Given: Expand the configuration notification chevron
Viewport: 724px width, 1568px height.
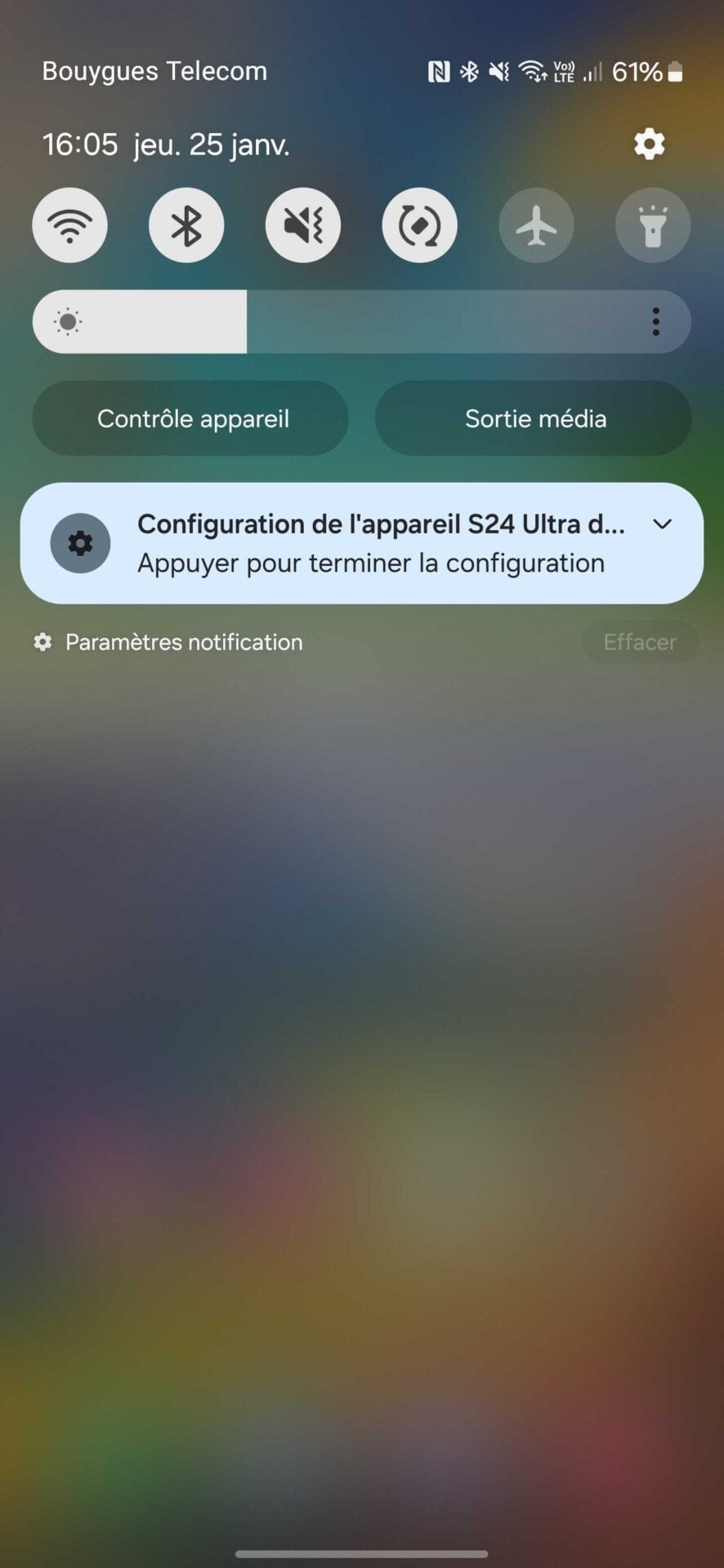Looking at the screenshot, I should pyautogui.click(x=663, y=524).
